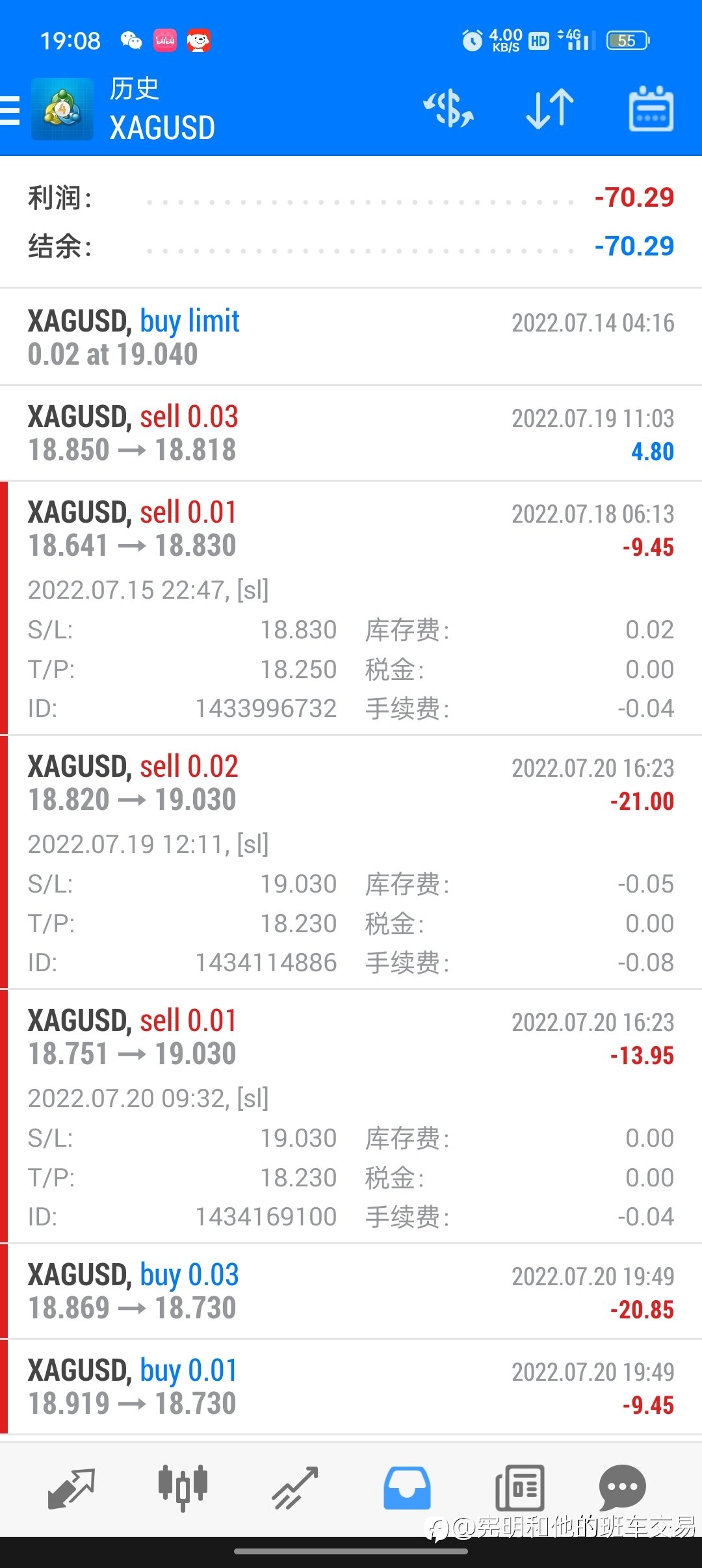Collapse the sell 0.01 trade losing -13.95
The height and width of the screenshot is (1568, 702).
click(x=351, y=1117)
